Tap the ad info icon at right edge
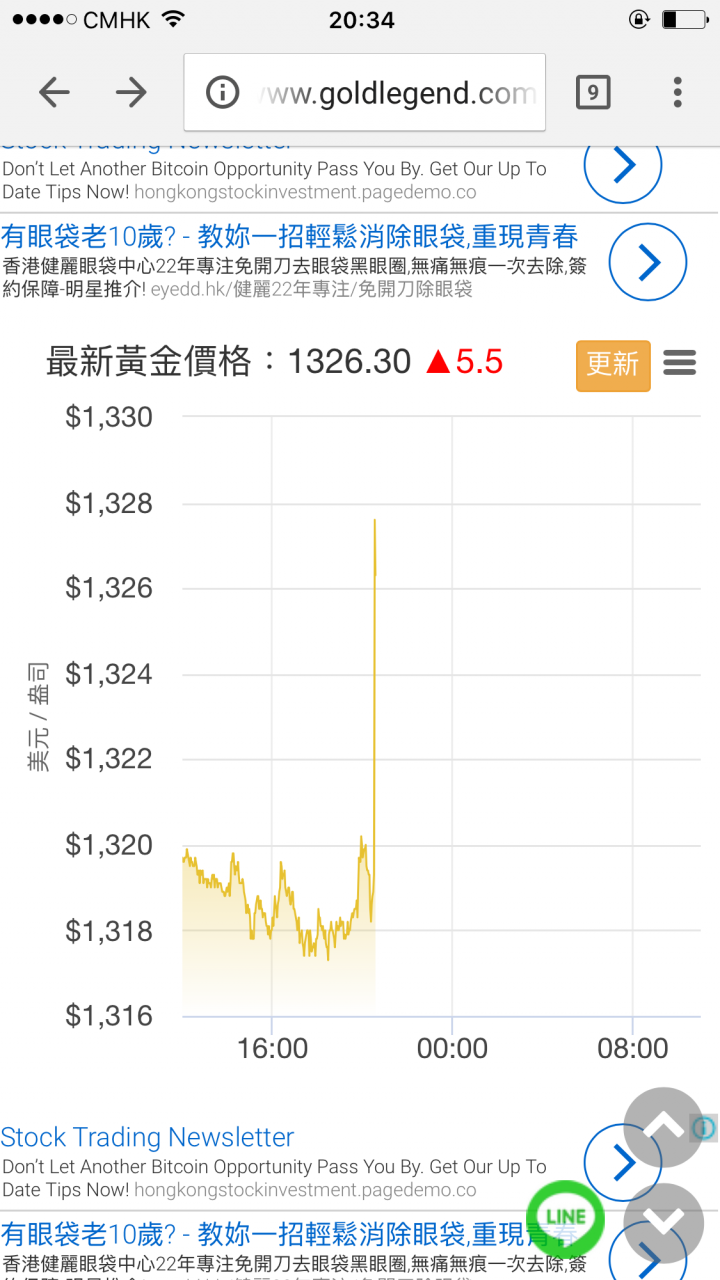 (704, 1128)
